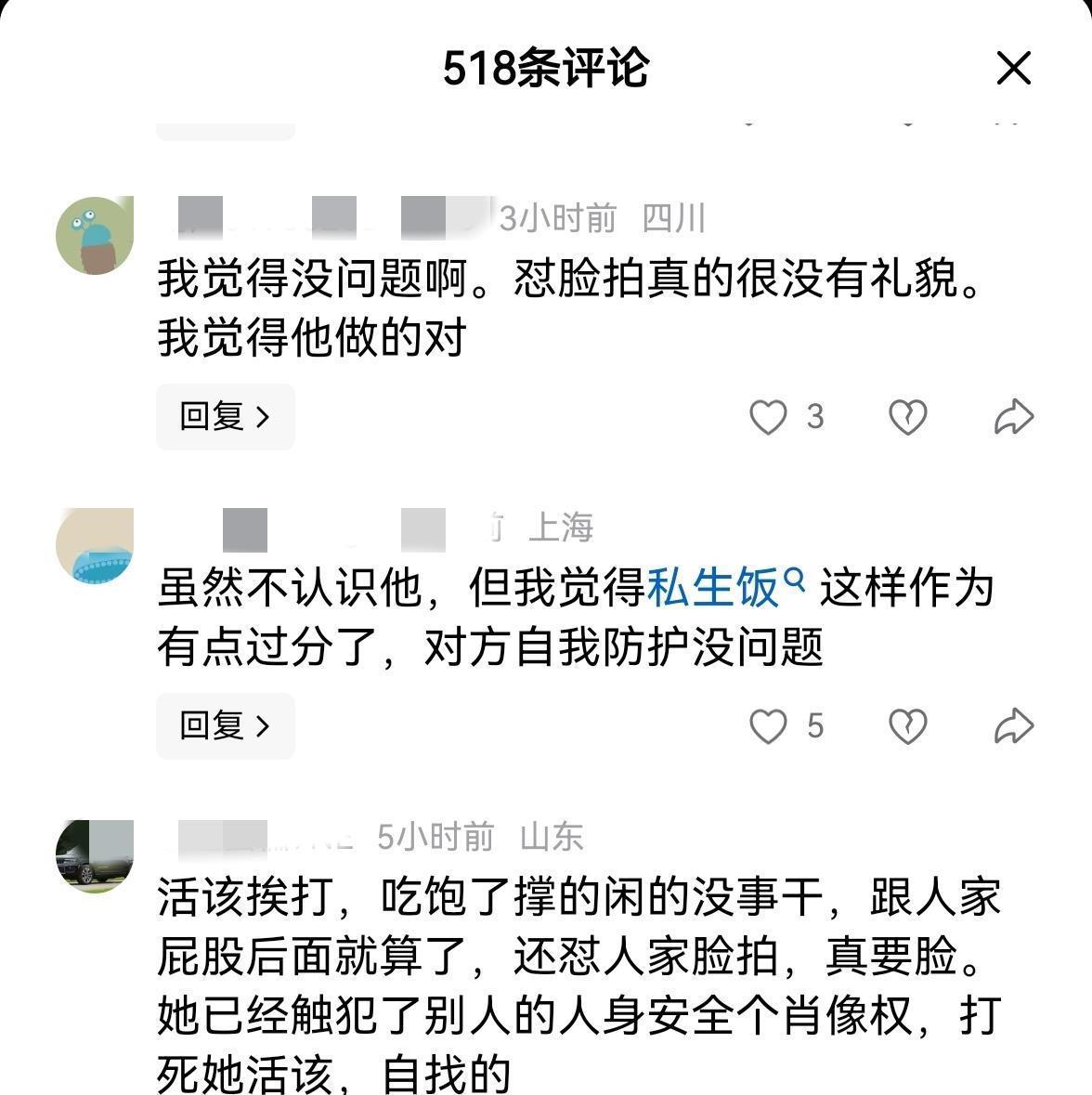Image resolution: width=1092 pixels, height=1095 pixels.
Task: Like the 四川 comment with 3 likes
Action: tap(768, 417)
